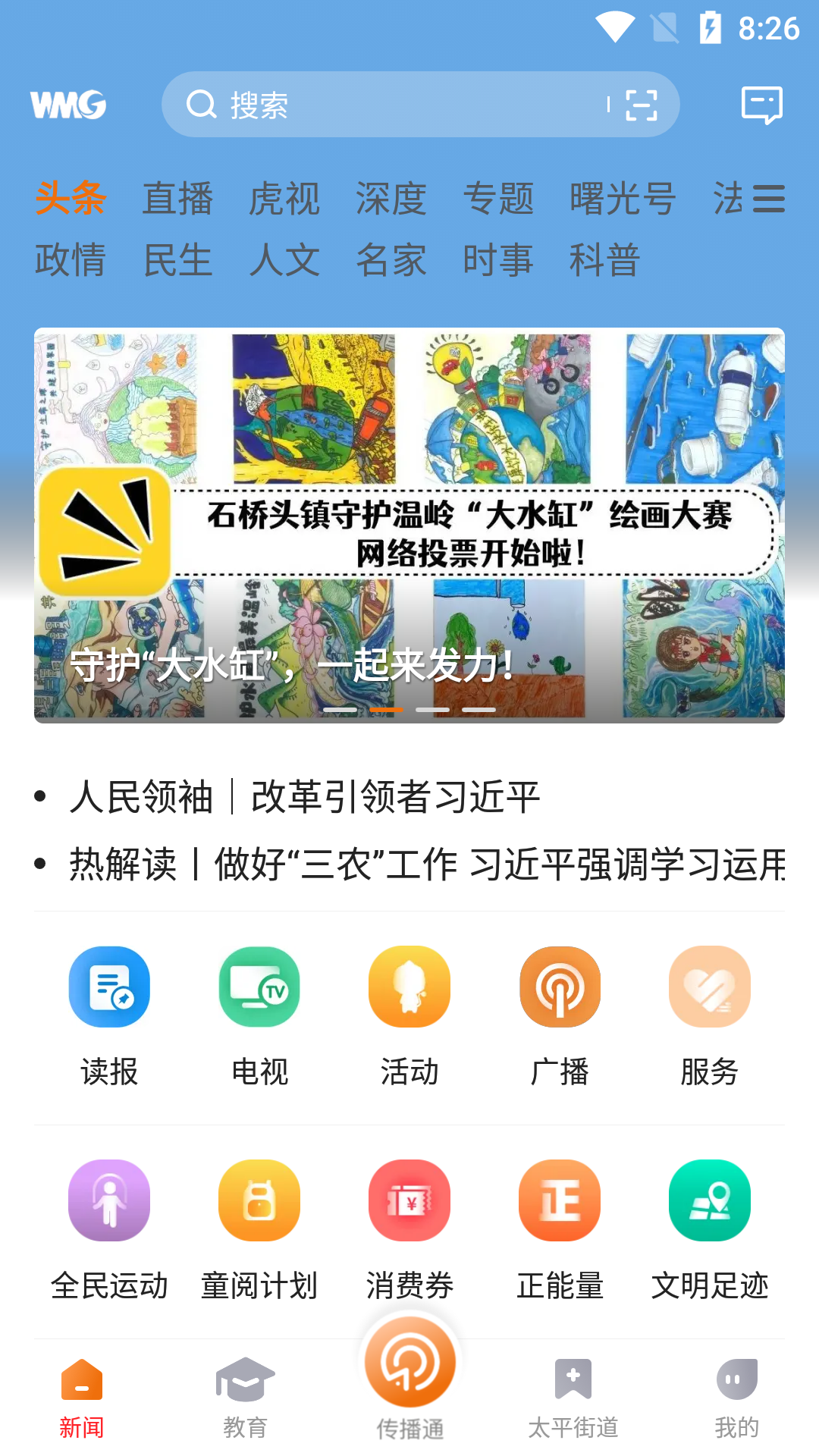Open article 人民领袖｜改革引领者习近平
Viewport: 819px width, 1456px height.
(x=307, y=796)
